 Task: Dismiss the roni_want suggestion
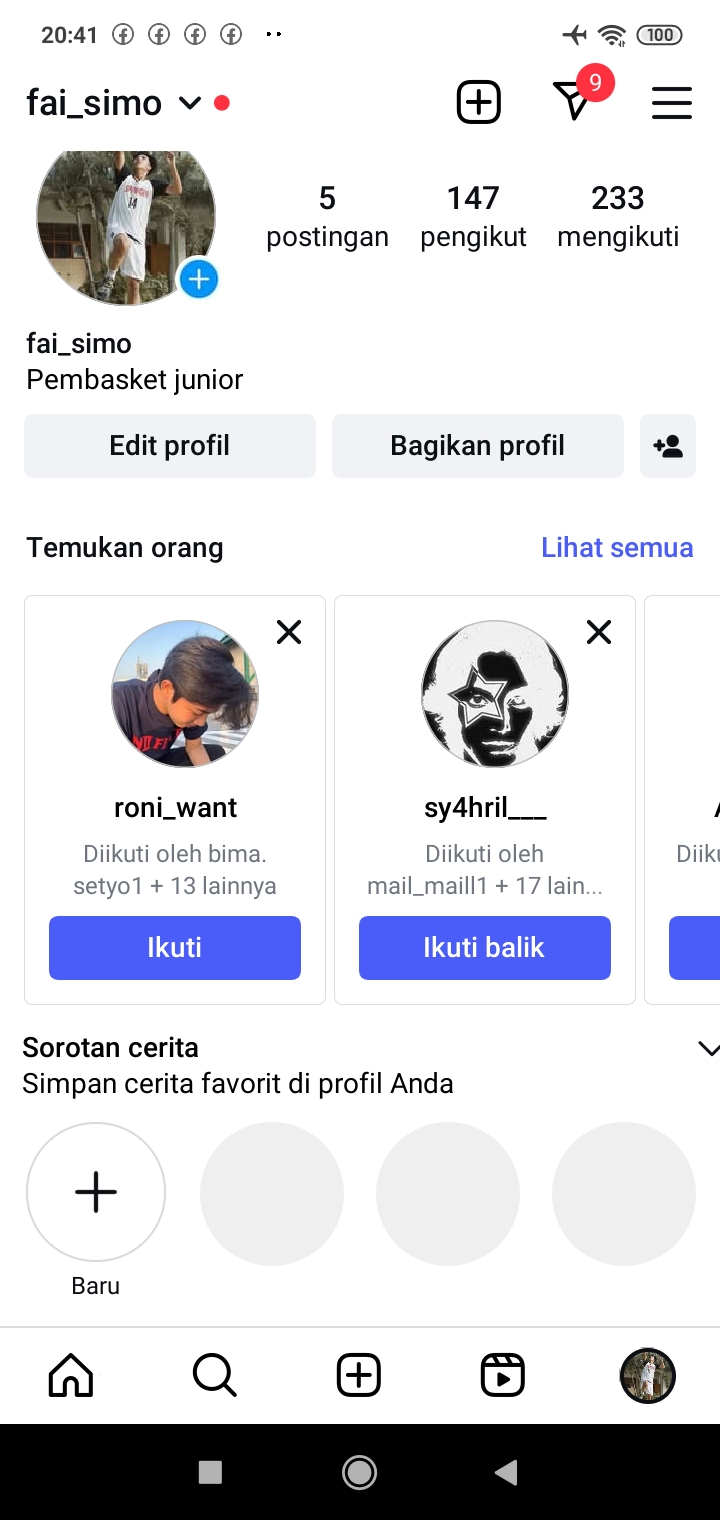pyautogui.click(x=289, y=632)
